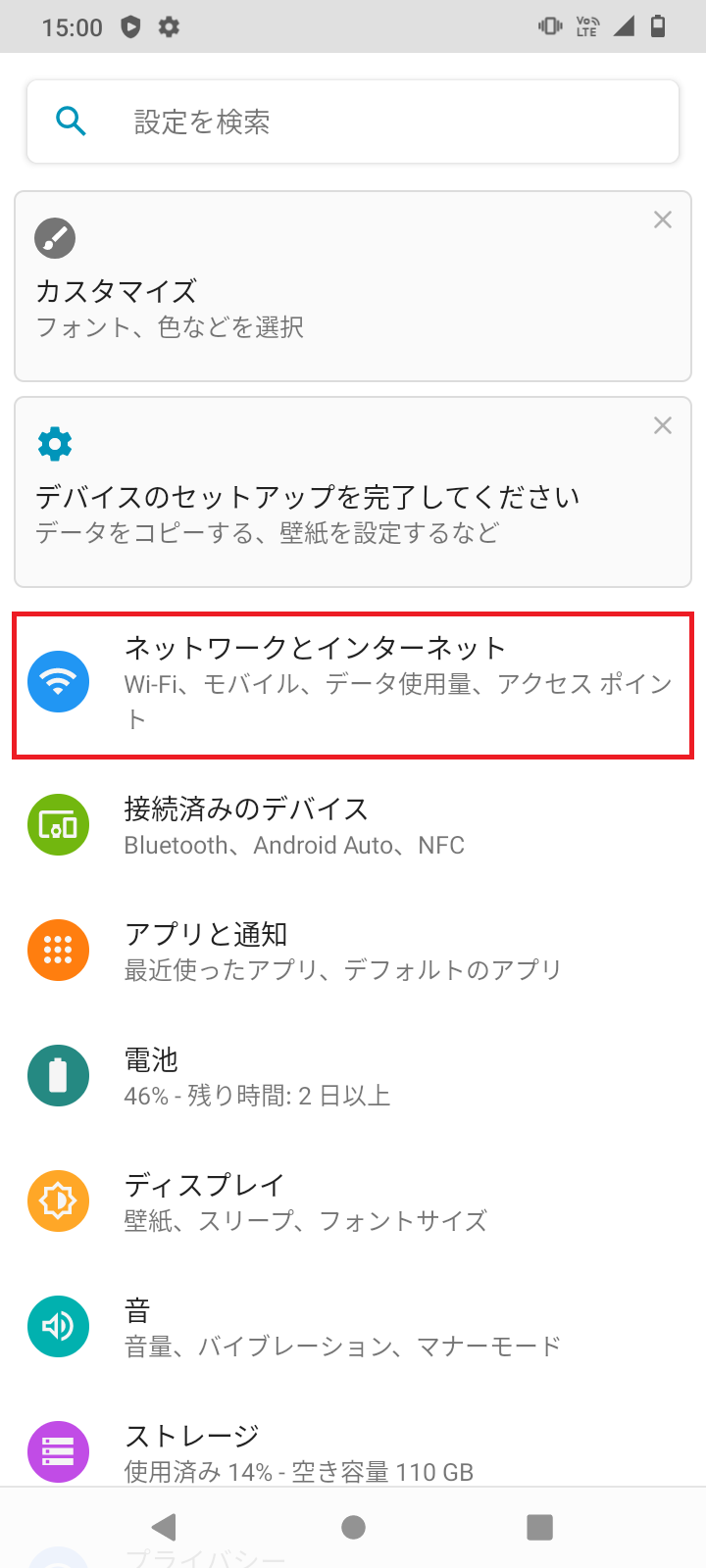Open ネットワークとインターネット settings

tap(353, 685)
